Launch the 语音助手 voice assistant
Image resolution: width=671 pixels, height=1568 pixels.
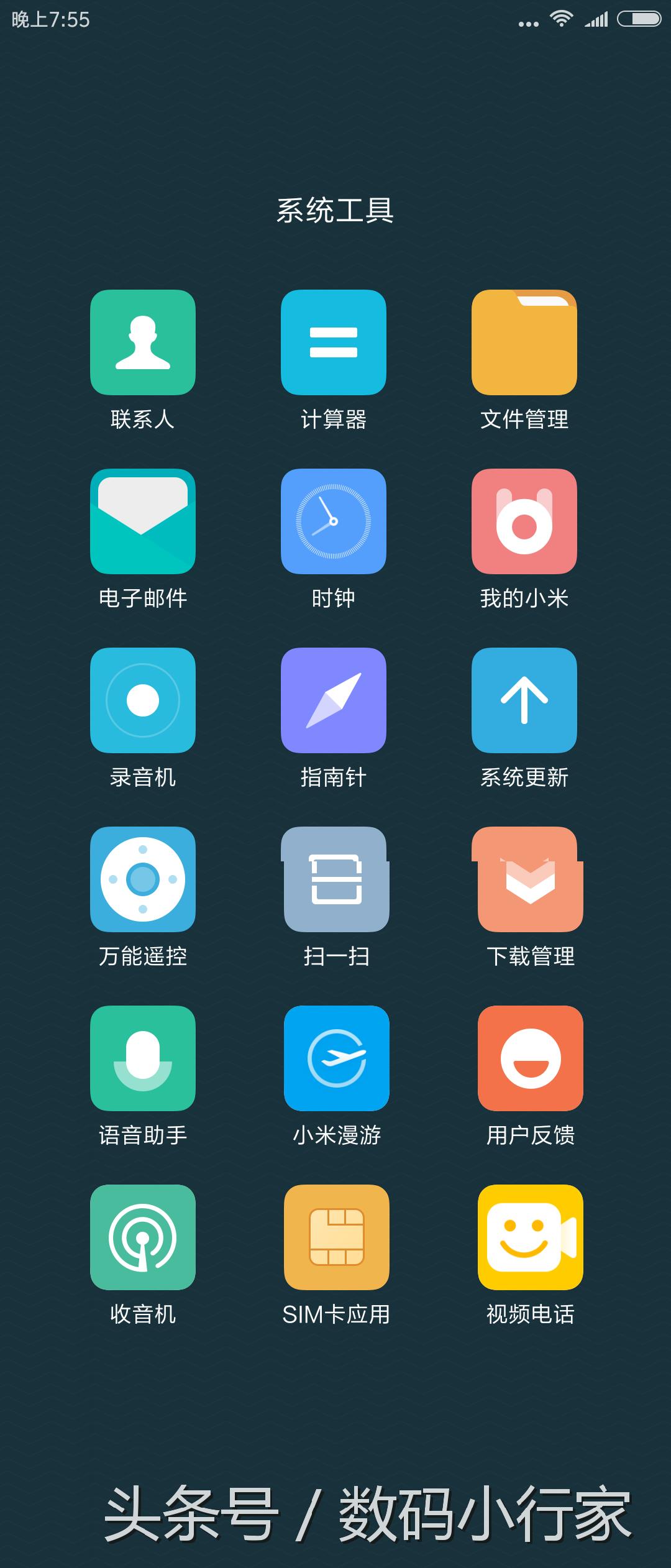coord(143,1058)
